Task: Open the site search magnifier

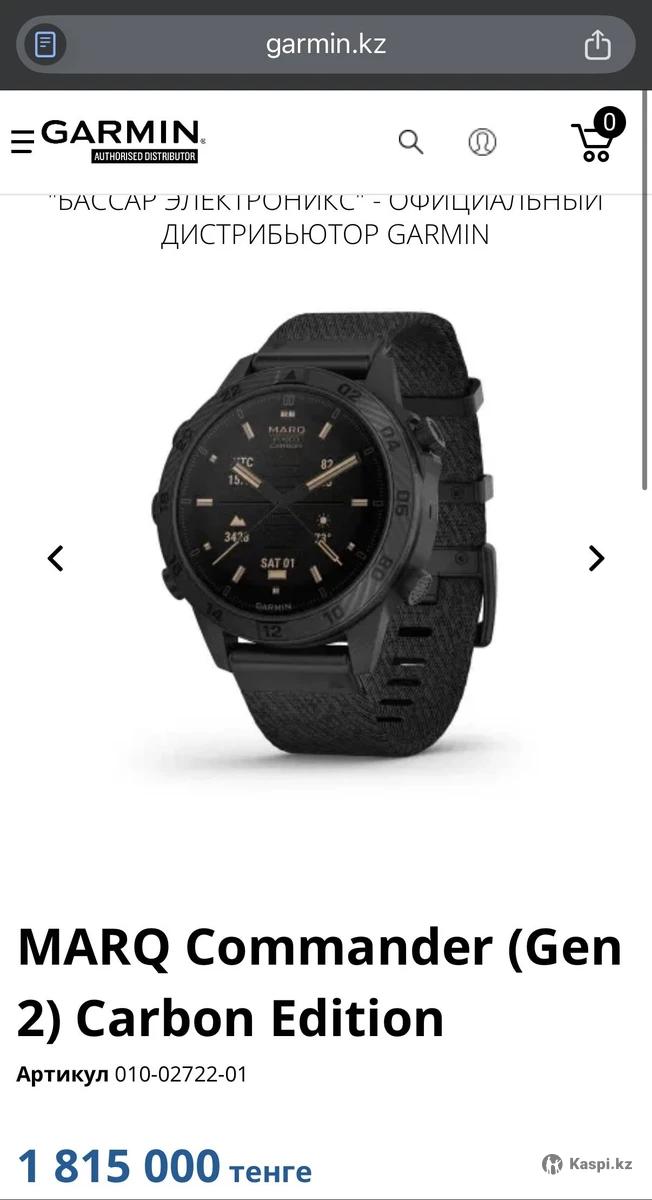Action: [411, 142]
